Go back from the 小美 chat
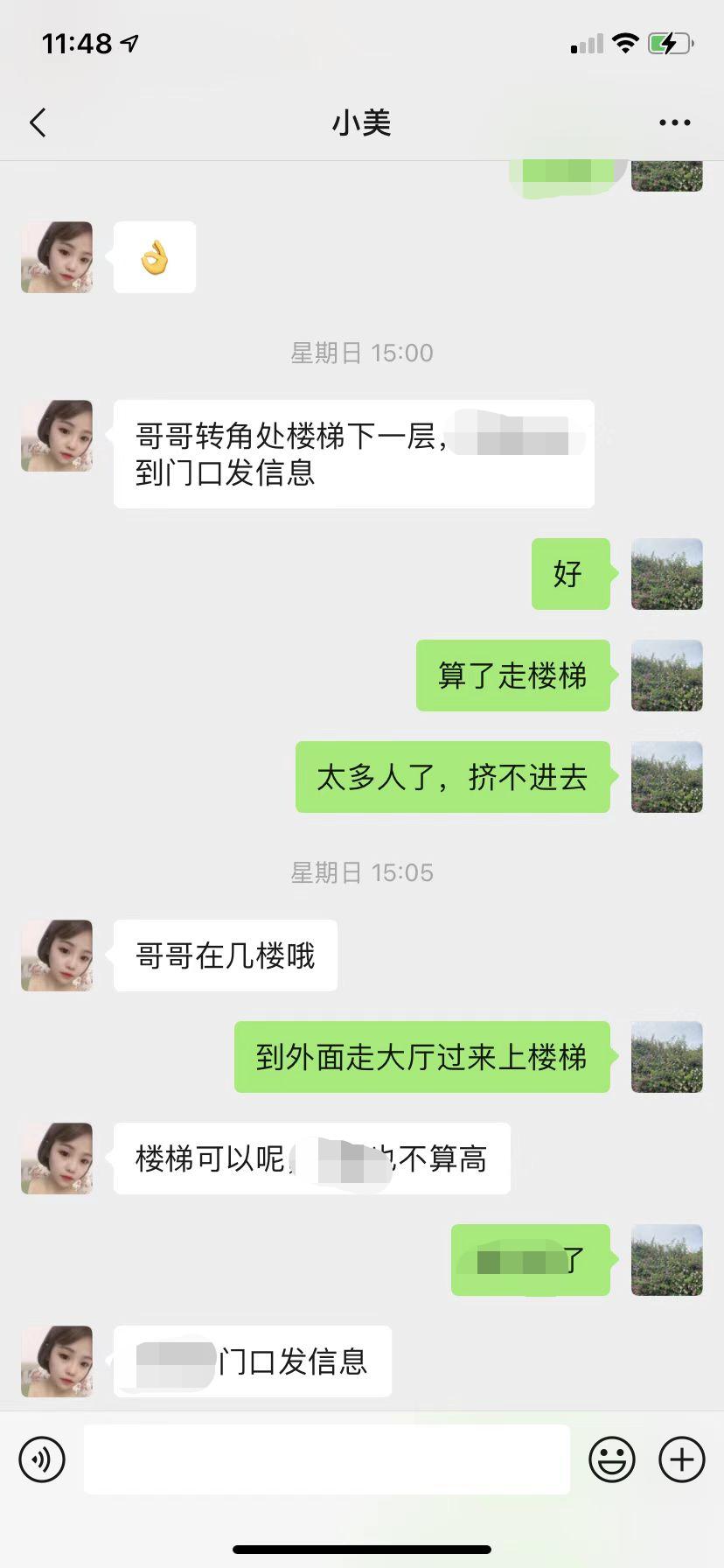724x1568 pixels. 38,123
